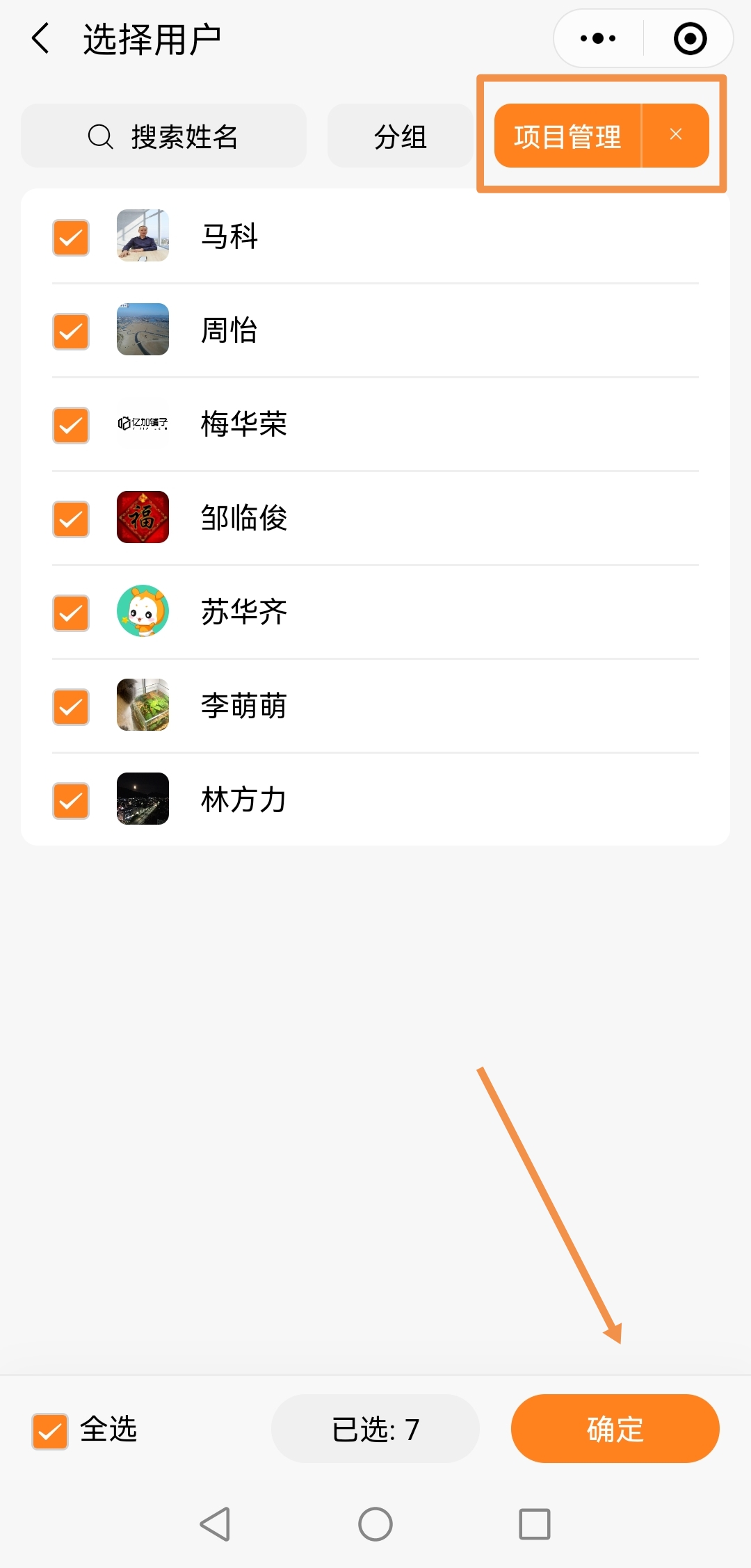This screenshot has height=1568, width=751.
Task: Close the mini program via the circle icon
Action: 690,38
